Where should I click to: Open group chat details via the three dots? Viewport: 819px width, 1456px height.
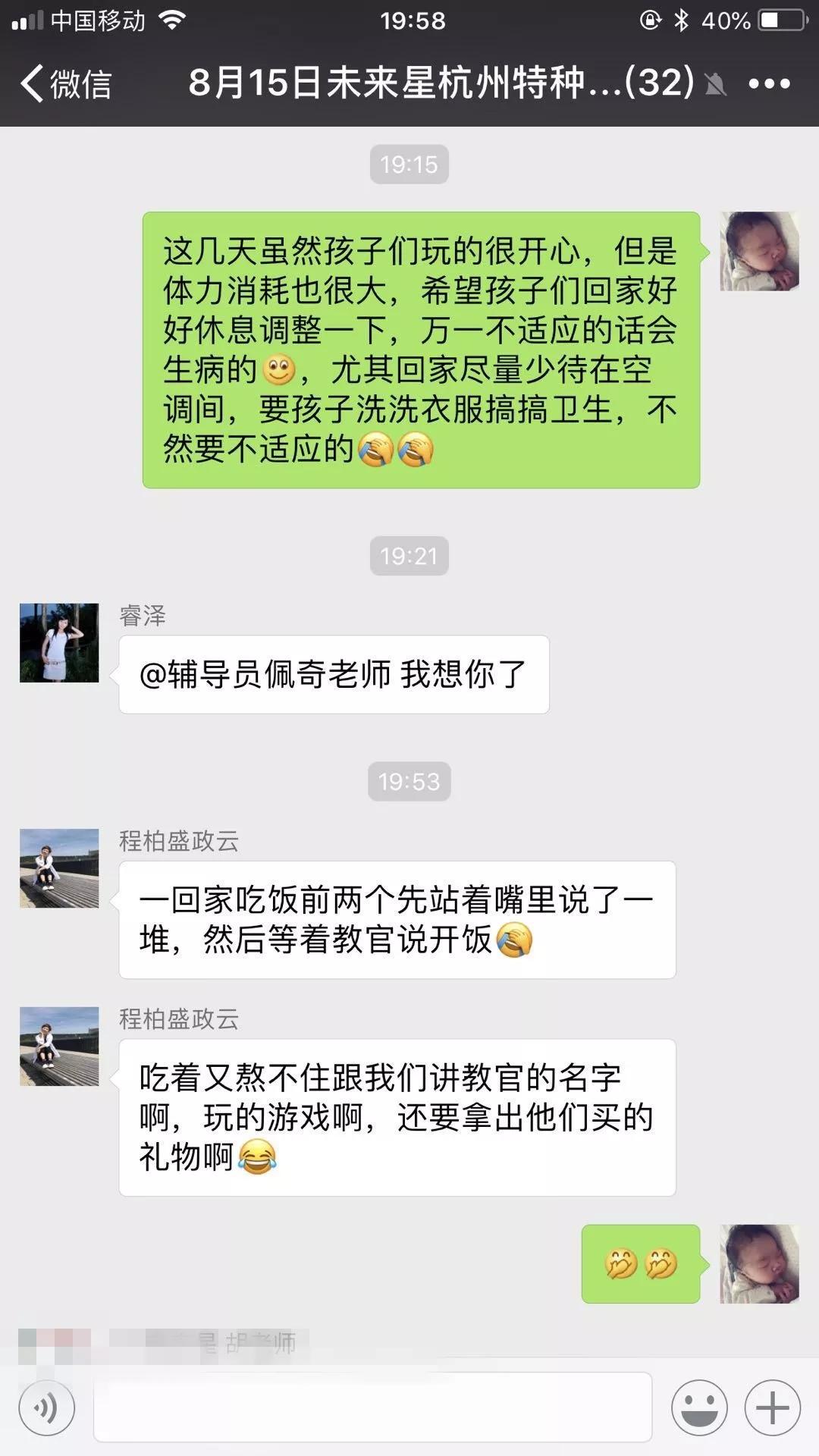click(769, 83)
